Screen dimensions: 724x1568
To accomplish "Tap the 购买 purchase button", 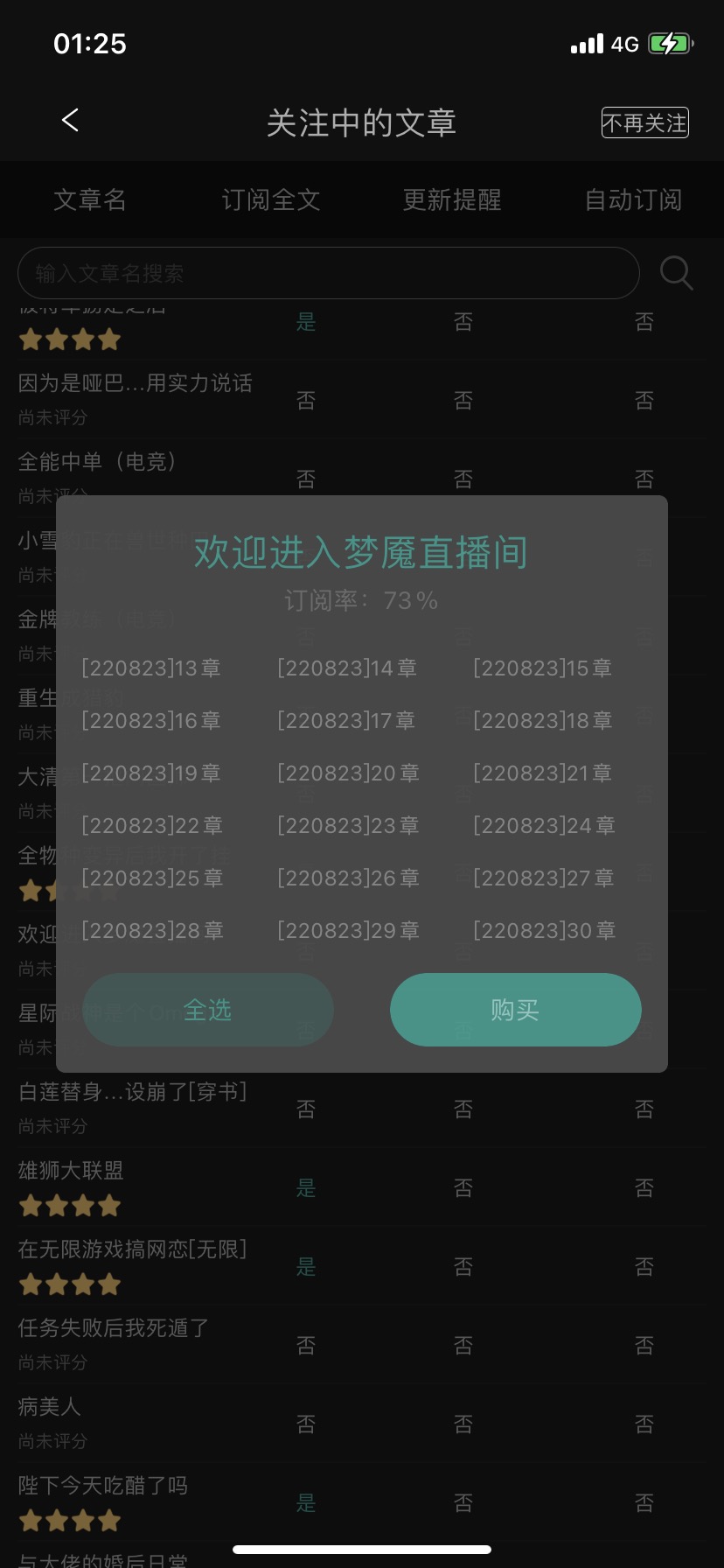I will [x=515, y=1010].
